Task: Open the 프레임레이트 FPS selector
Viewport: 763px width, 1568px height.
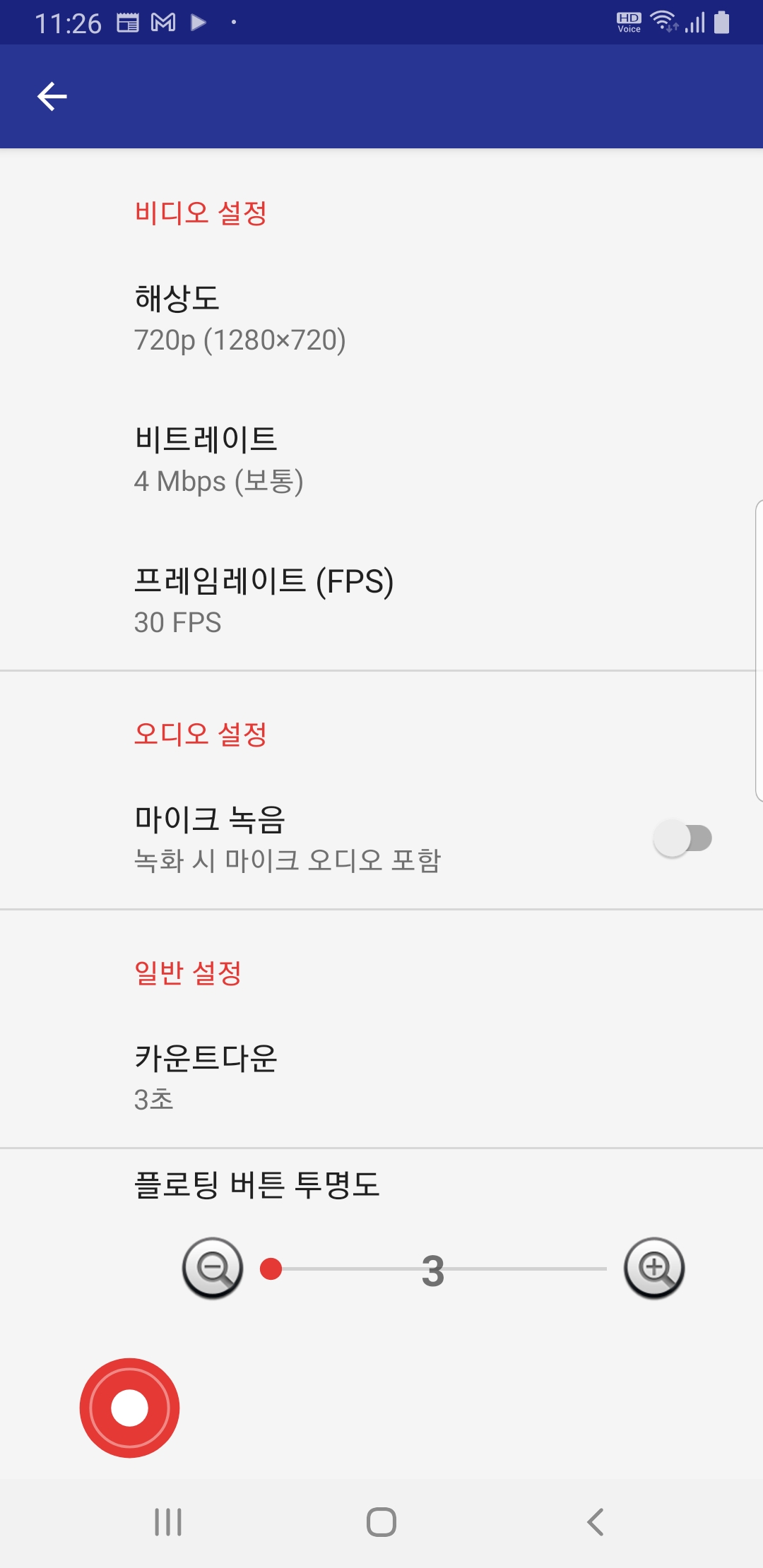Action: [381, 600]
